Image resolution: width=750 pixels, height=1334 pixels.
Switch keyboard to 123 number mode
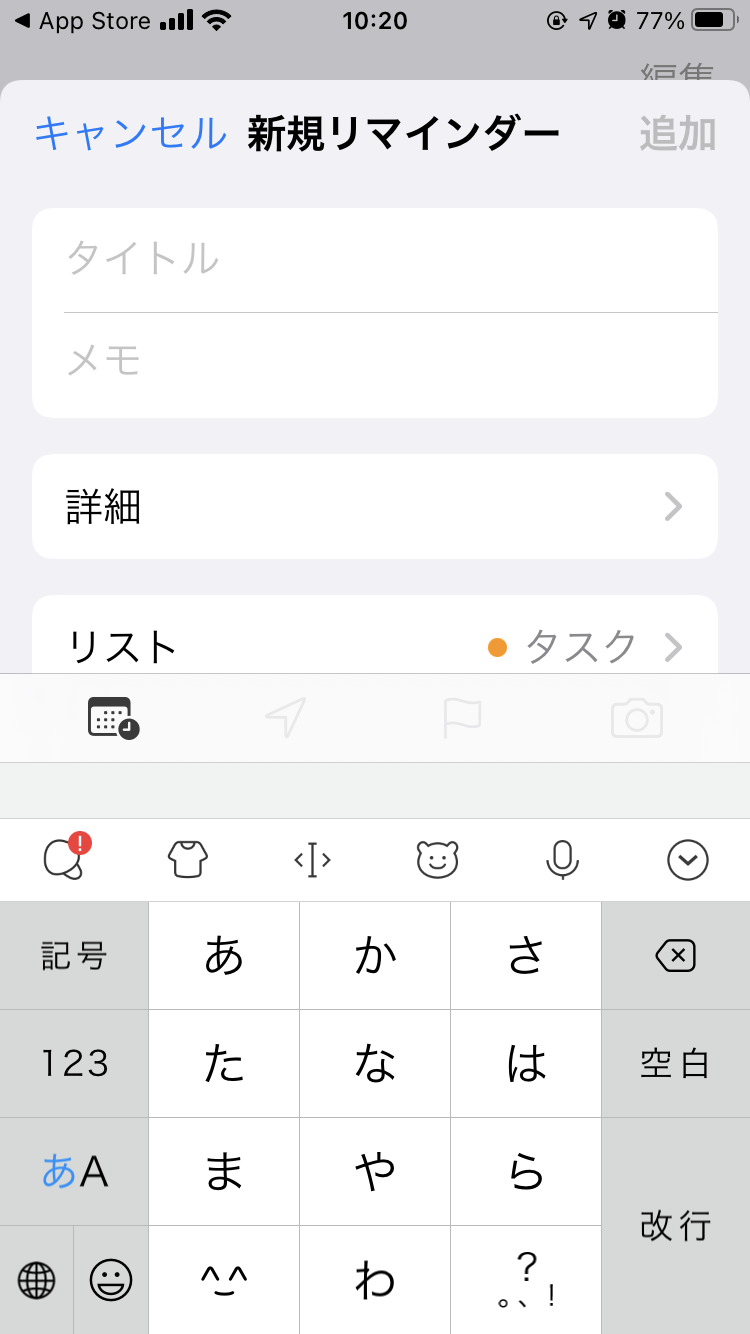click(74, 1063)
